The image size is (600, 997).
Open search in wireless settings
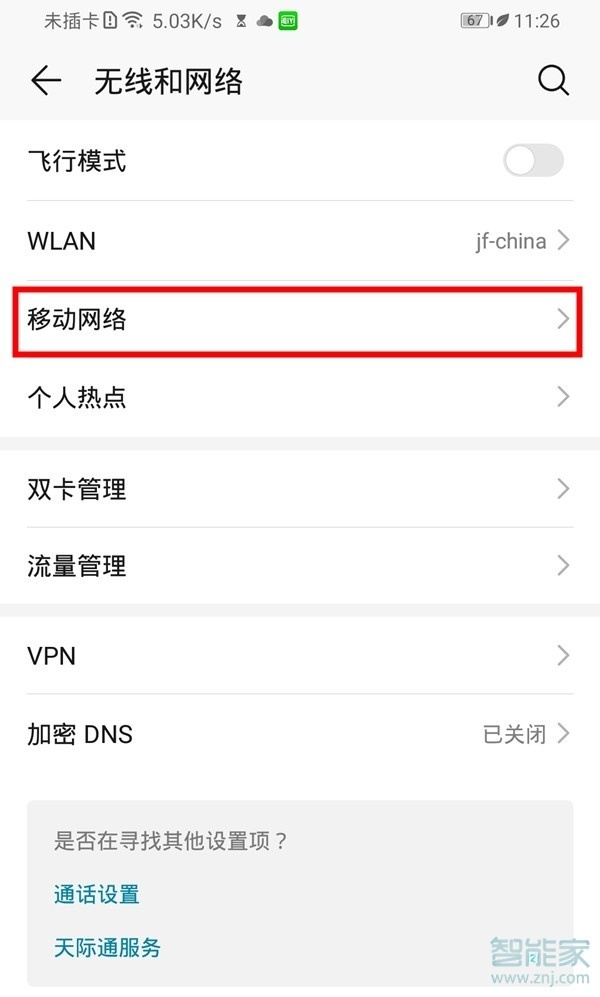point(553,81)
